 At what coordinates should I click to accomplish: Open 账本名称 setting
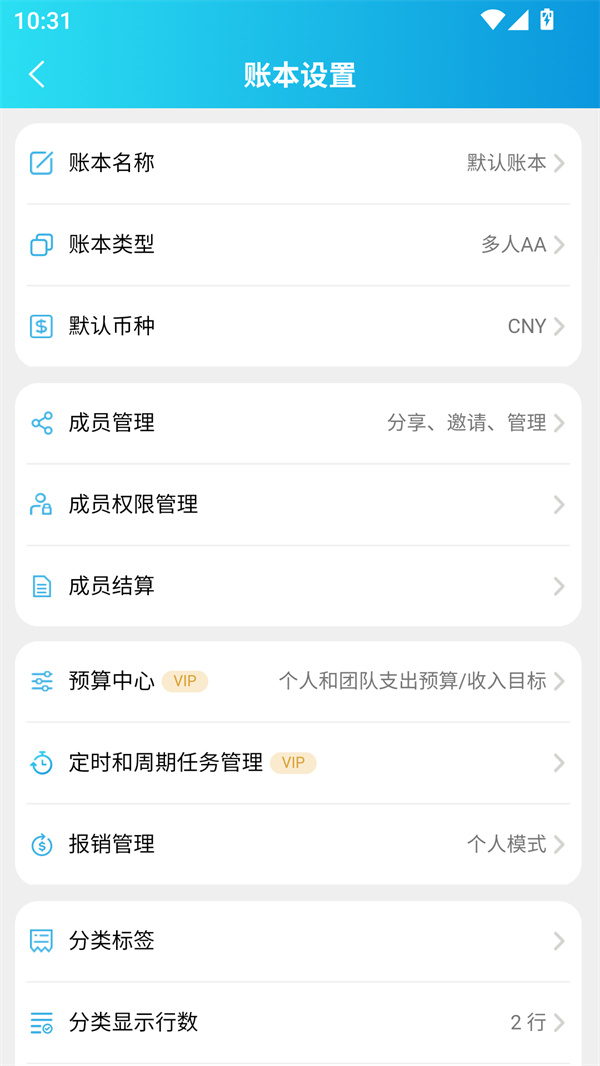tap(298, 163)
